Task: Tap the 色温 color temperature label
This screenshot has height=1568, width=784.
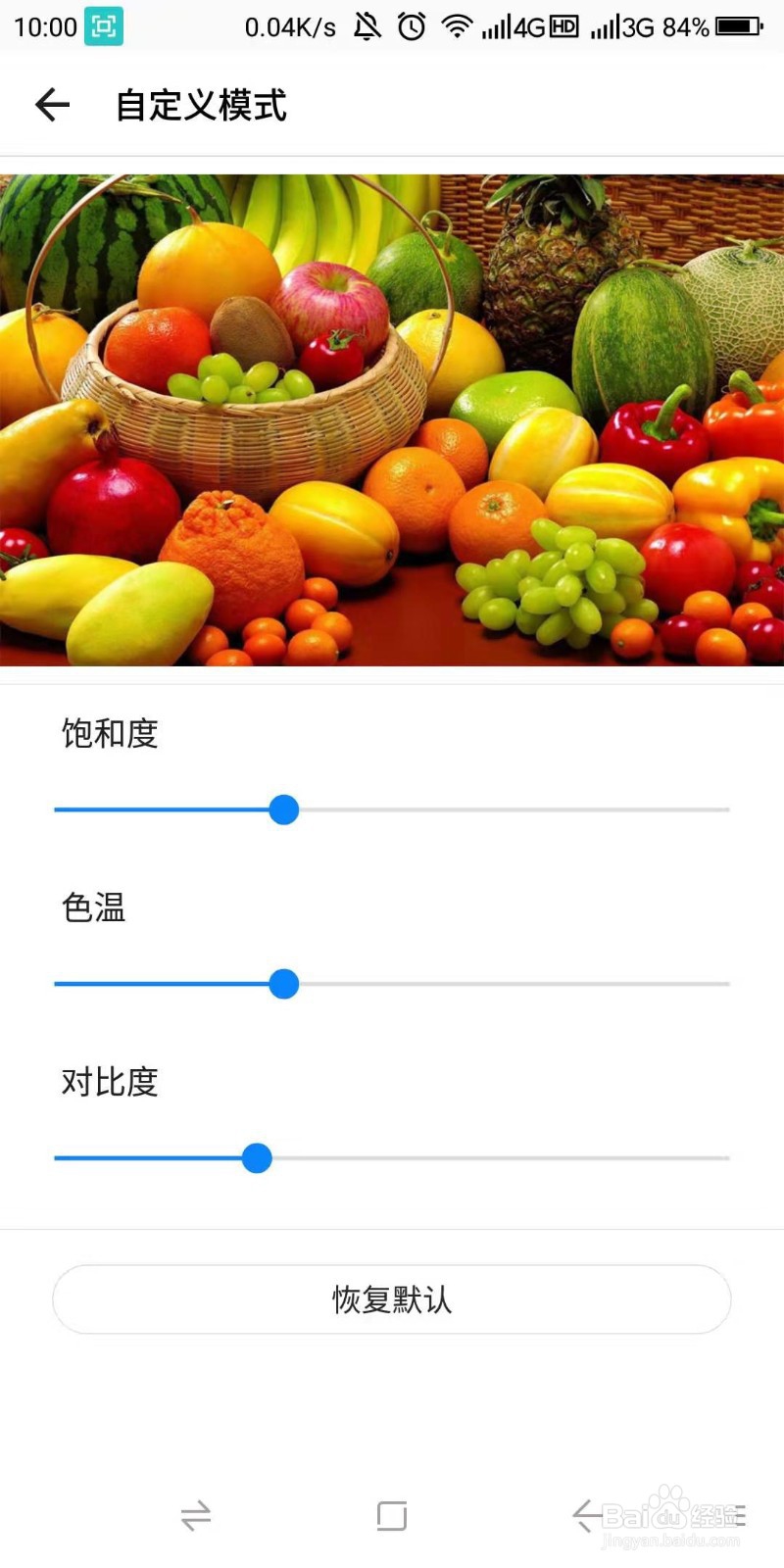Action: [x=91, y=909]
